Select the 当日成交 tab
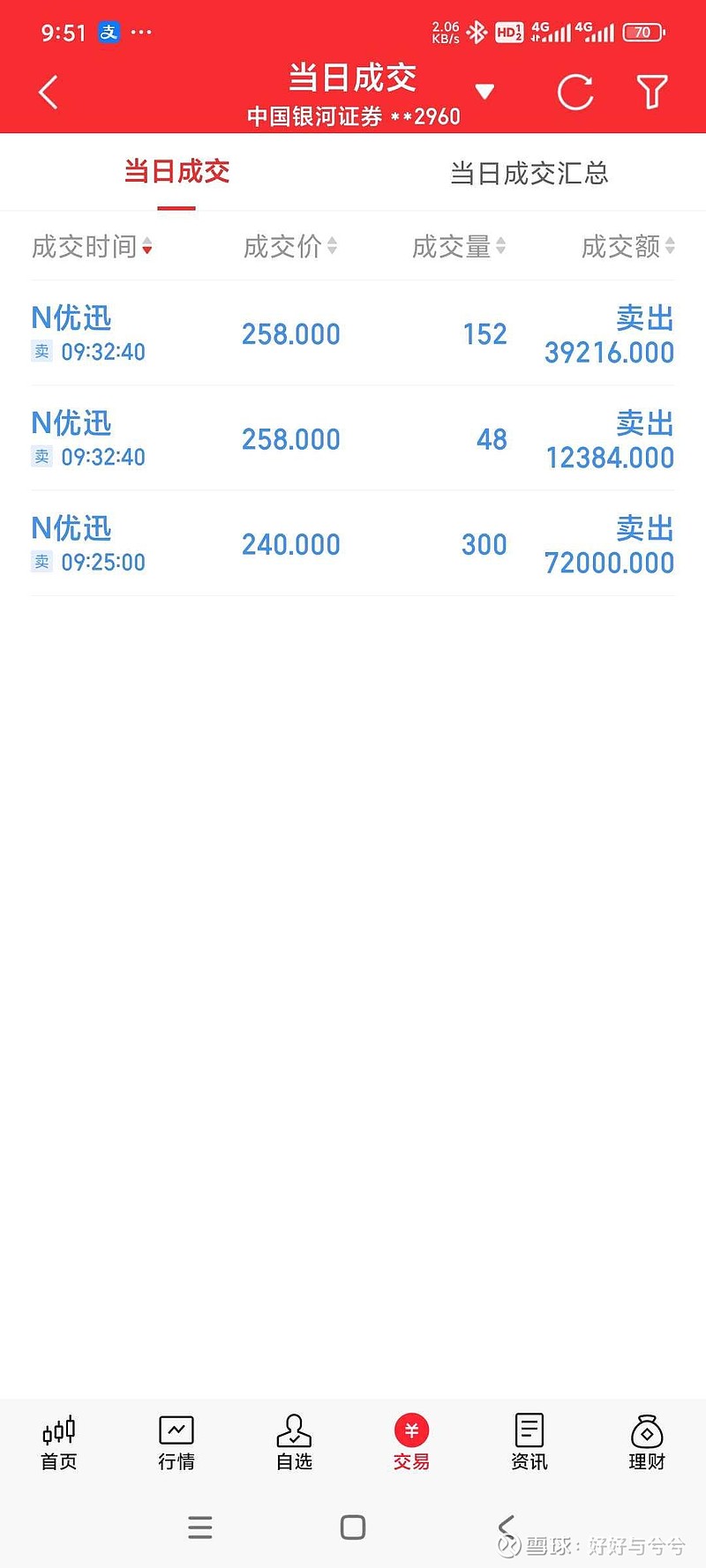The width and height of the screenshot is (706, 1568). 176,172
